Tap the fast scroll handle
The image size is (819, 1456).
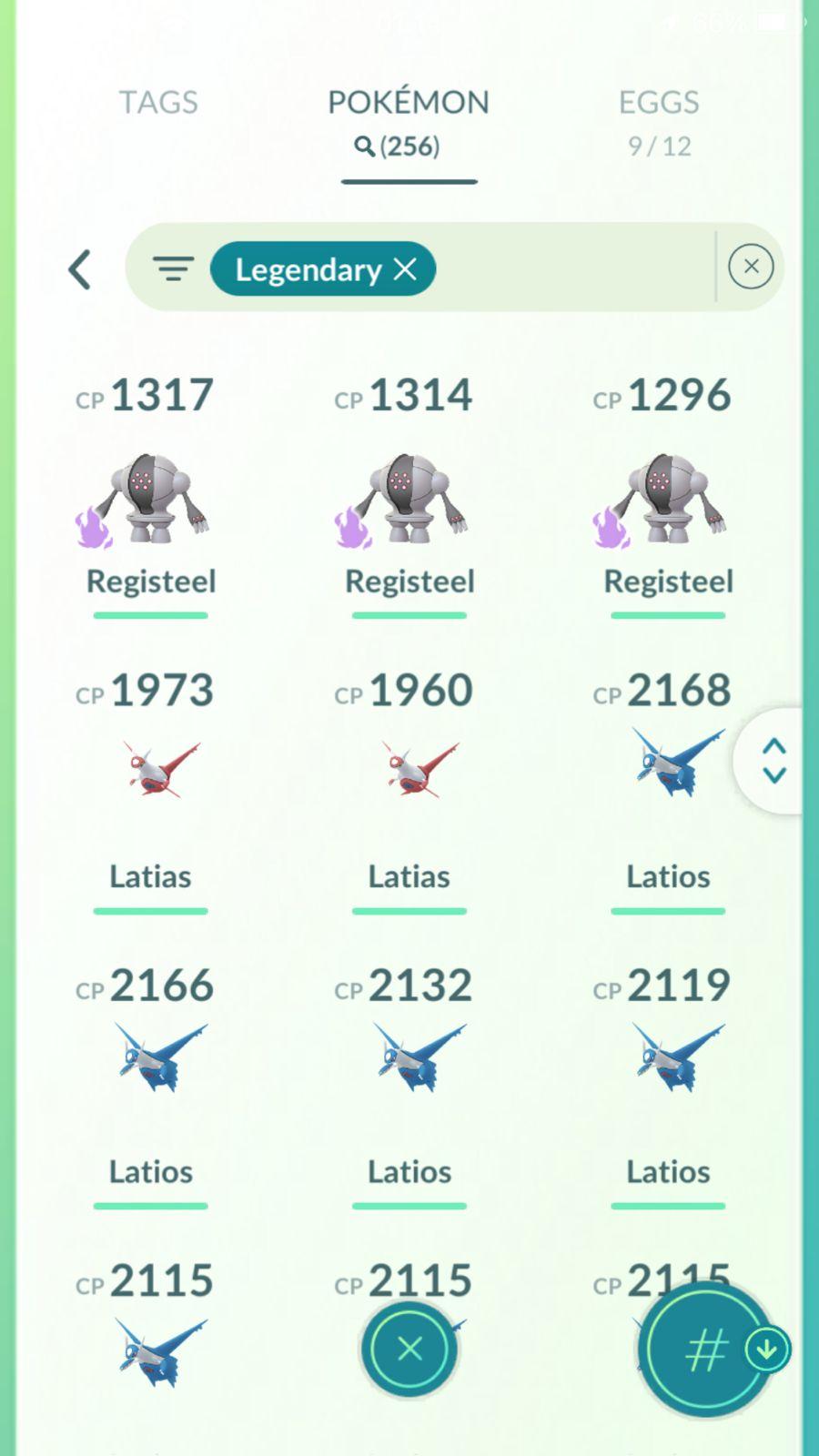[x=773, y=761]
